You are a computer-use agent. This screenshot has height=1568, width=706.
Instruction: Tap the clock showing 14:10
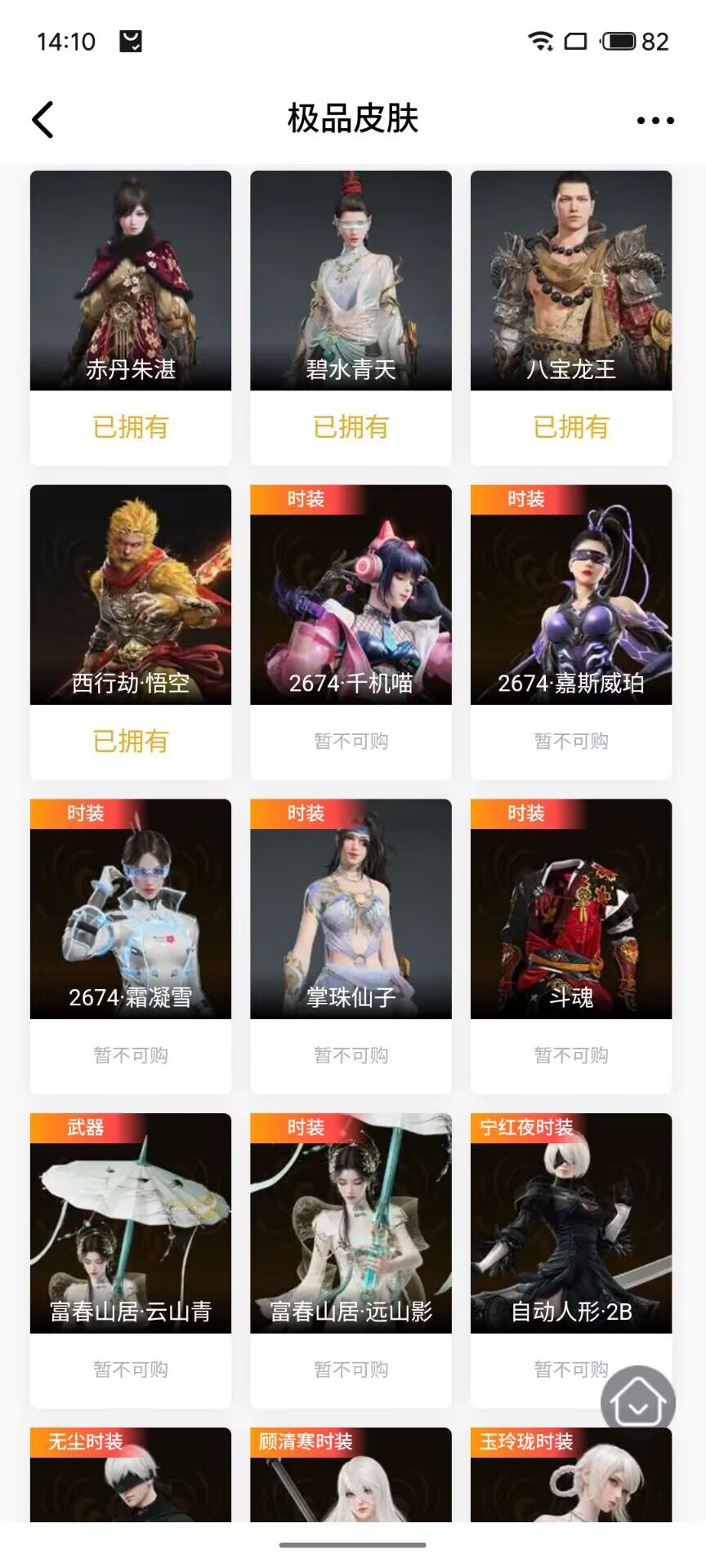pos(69,40)
